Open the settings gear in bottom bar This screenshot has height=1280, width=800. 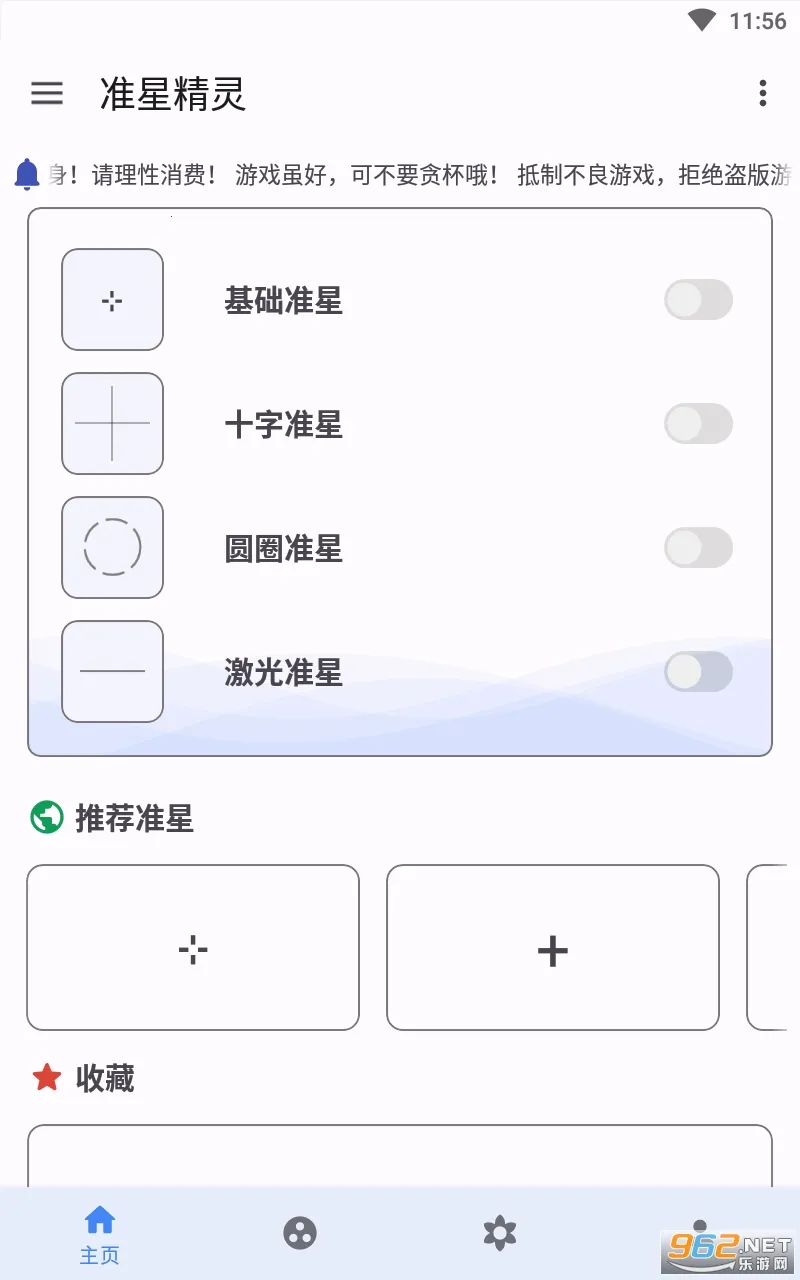(500, 1232)
